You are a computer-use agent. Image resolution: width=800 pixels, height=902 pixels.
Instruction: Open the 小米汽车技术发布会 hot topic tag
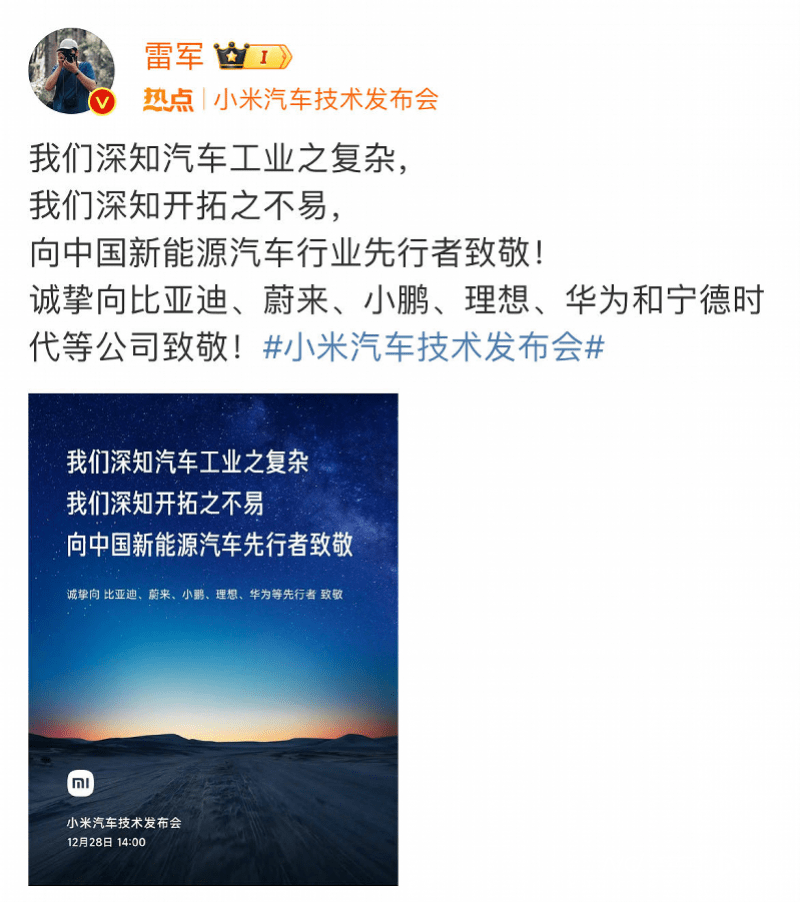tap(325, 99)
